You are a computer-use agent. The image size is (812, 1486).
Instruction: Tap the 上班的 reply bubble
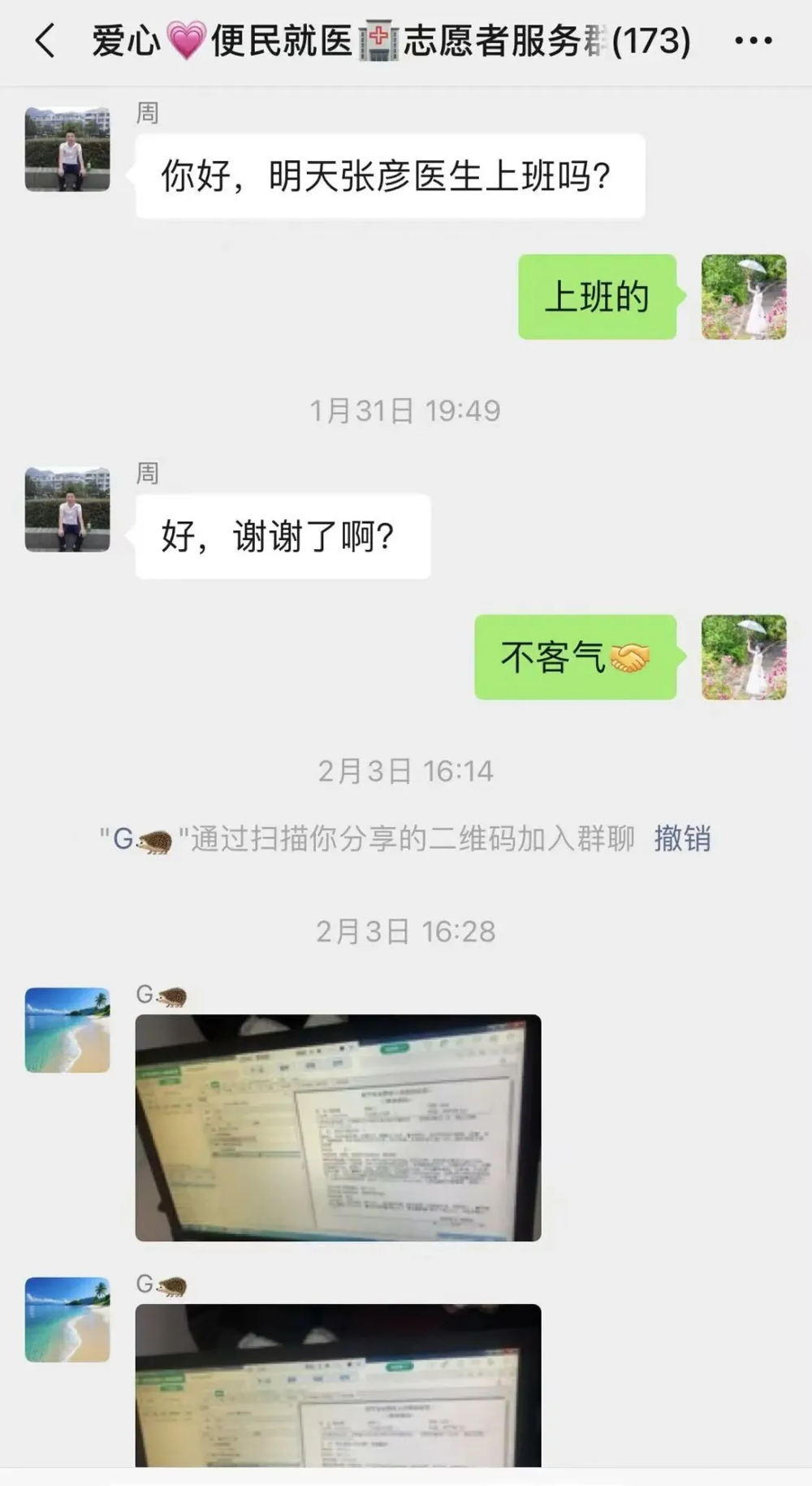[x=597, y=297]
